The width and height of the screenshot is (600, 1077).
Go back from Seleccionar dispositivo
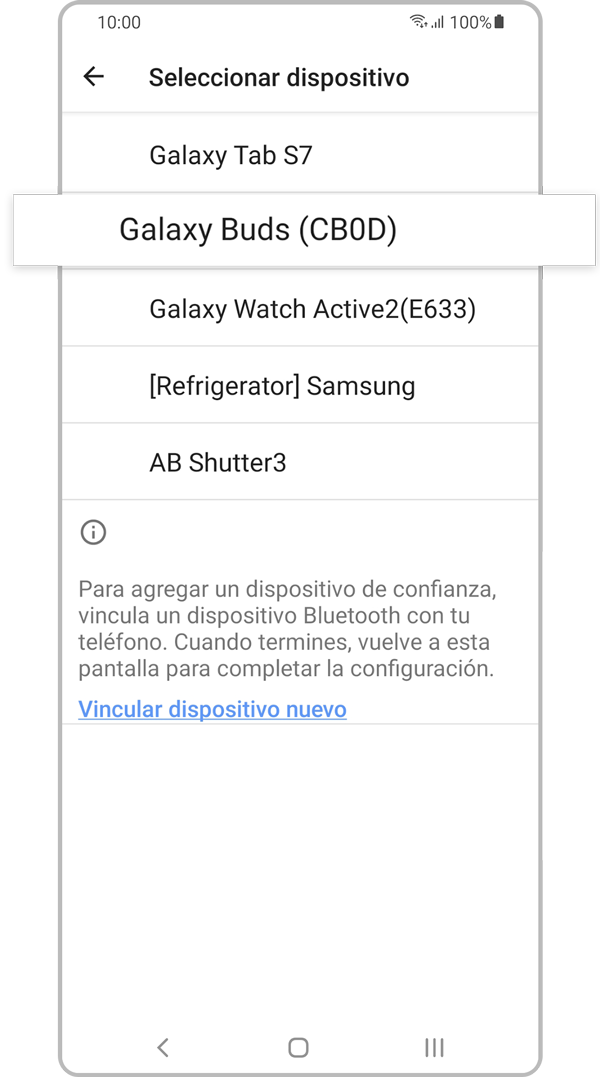94,77
